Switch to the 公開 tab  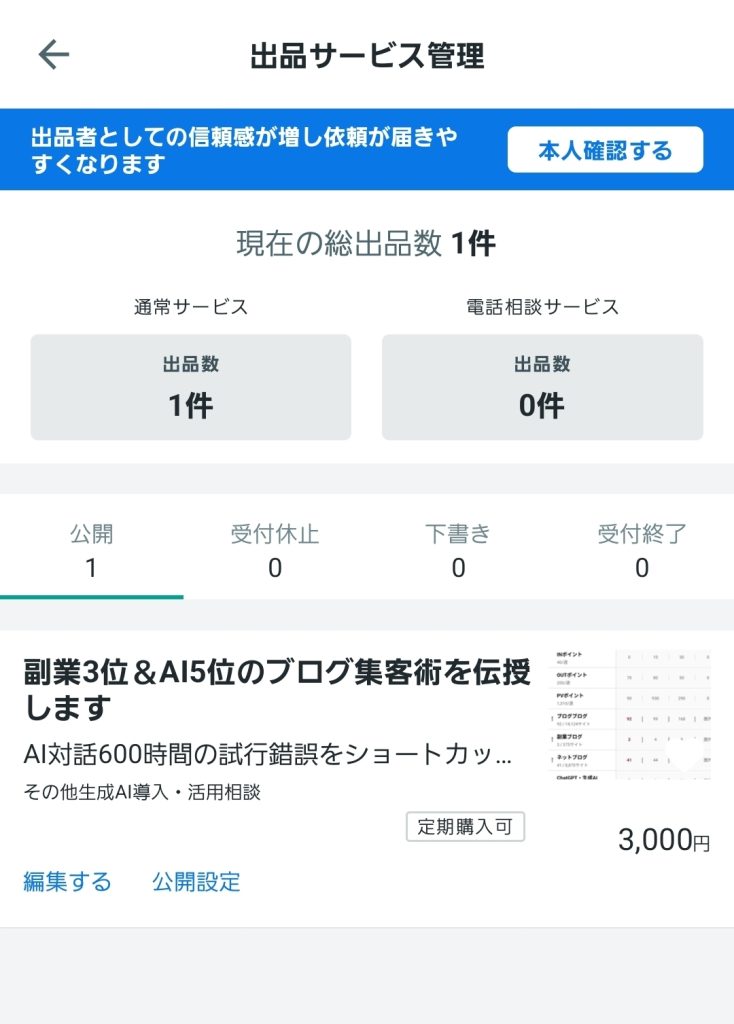(91, 550)
